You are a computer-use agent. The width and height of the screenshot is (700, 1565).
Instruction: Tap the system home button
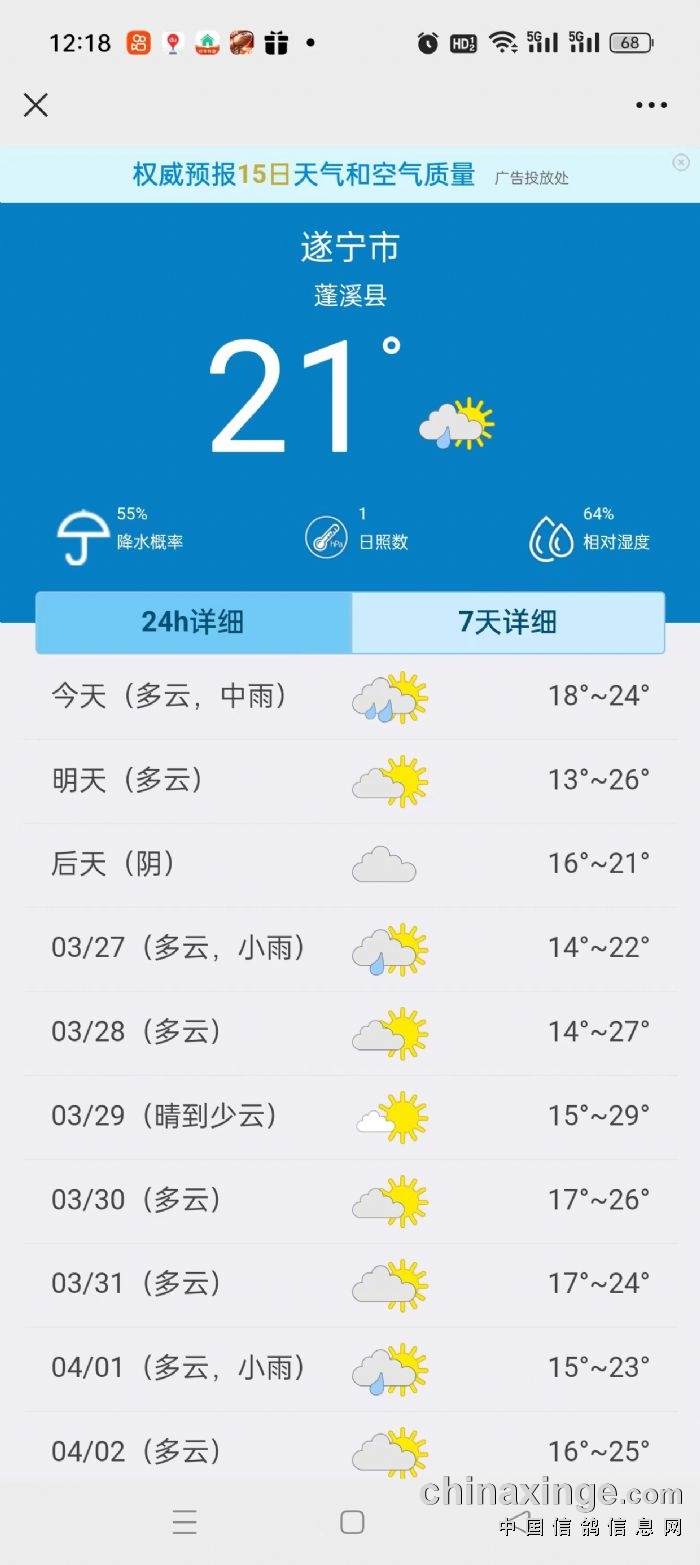click(x=352, y=1522)
